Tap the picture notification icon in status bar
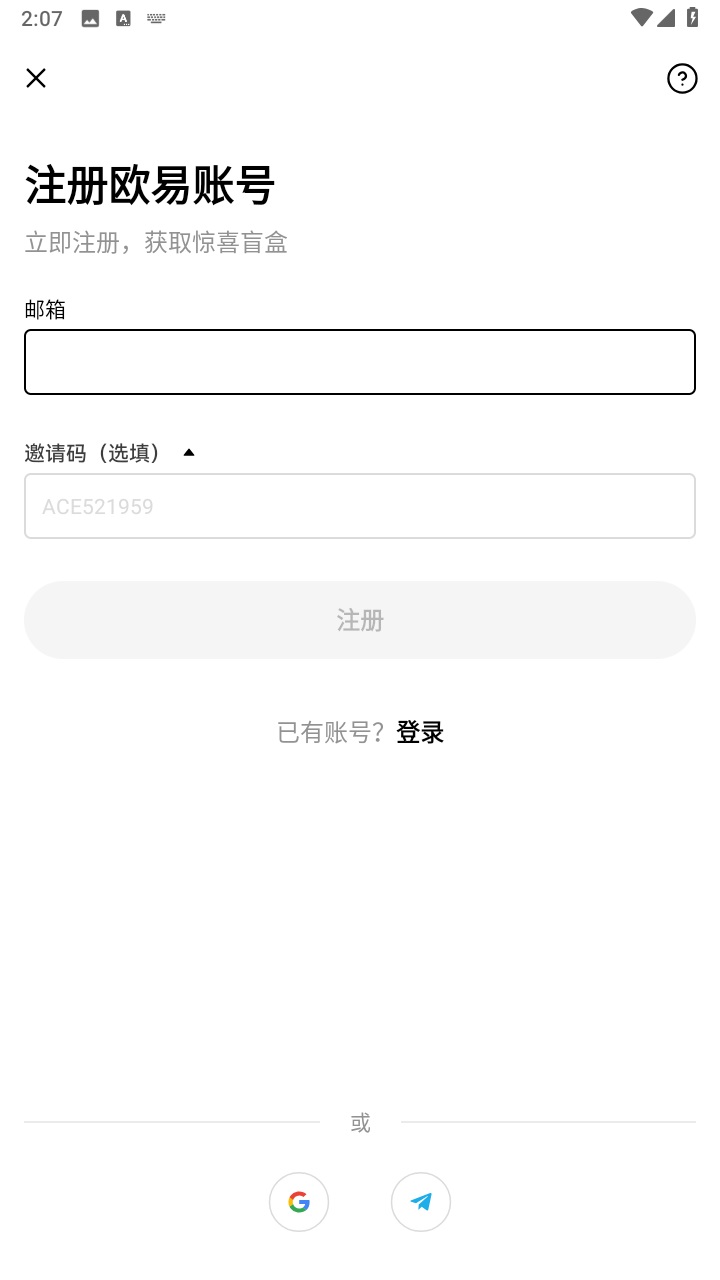Viewport: 720px width, 1280px height. click(89, 17)
